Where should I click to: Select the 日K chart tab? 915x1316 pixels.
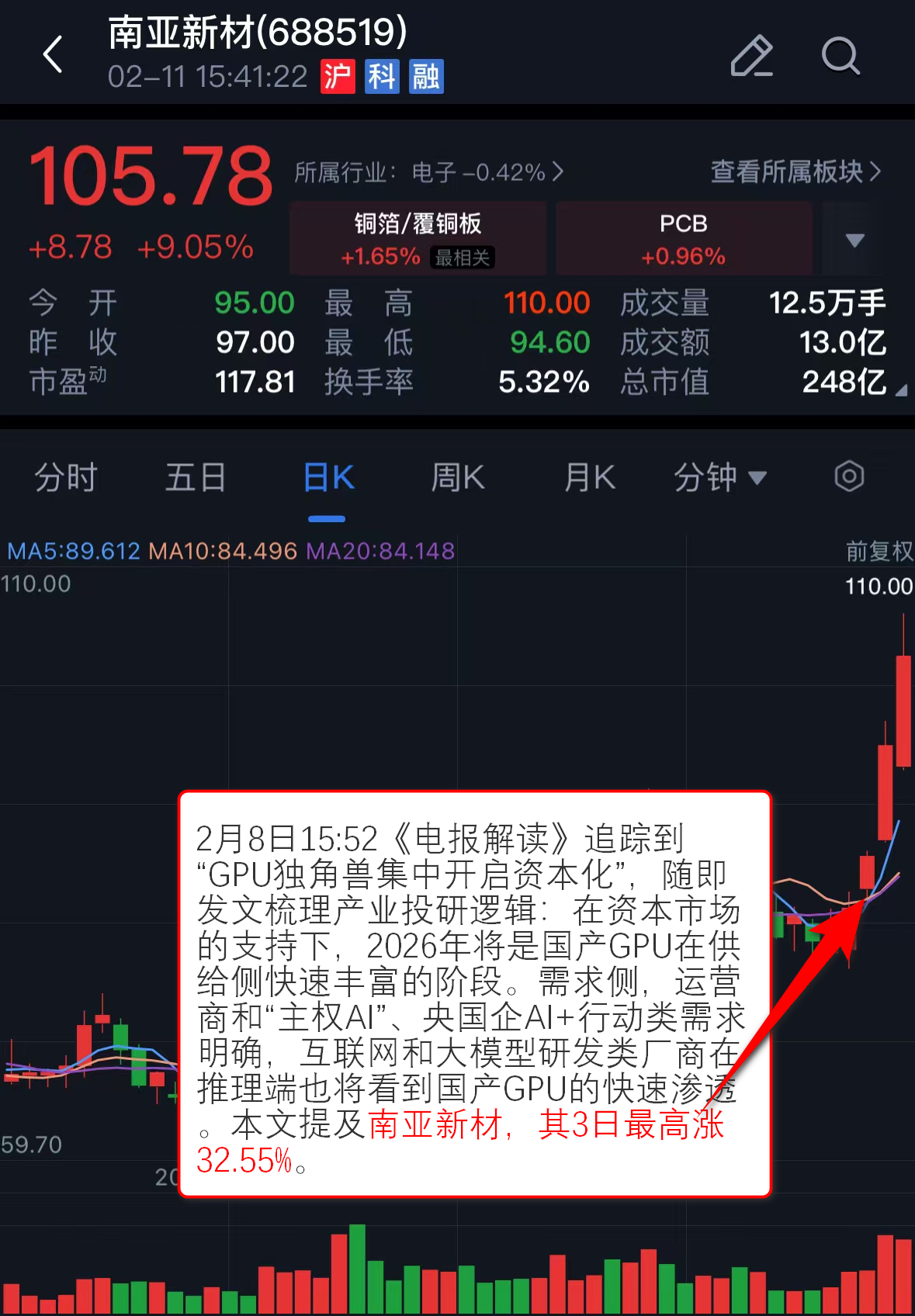click(x=328, y=477)
